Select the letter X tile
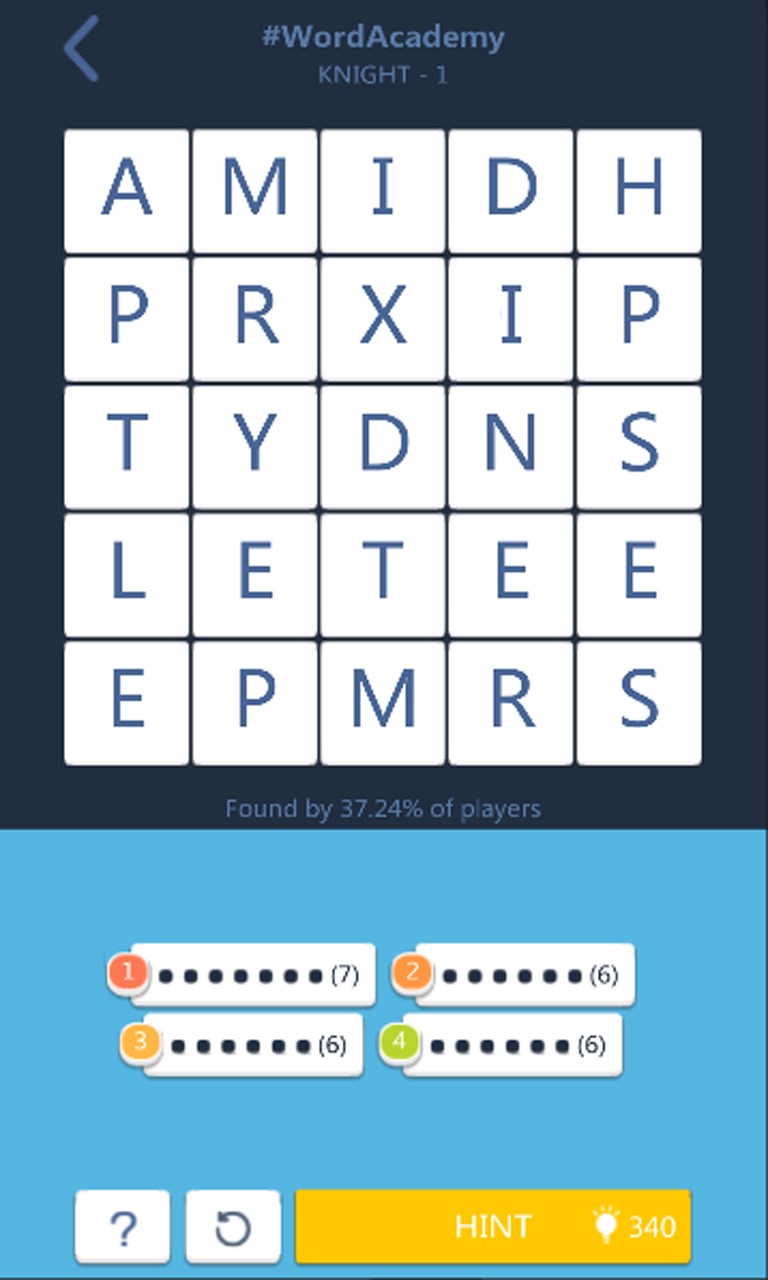 coord(383,318)
